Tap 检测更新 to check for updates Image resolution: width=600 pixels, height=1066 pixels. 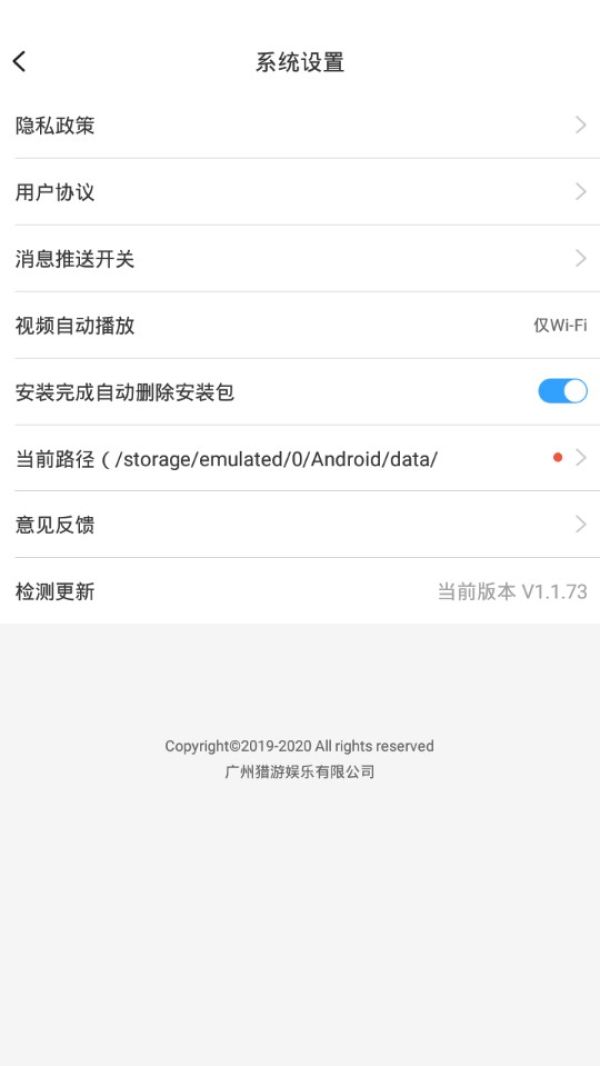(300, 591)
